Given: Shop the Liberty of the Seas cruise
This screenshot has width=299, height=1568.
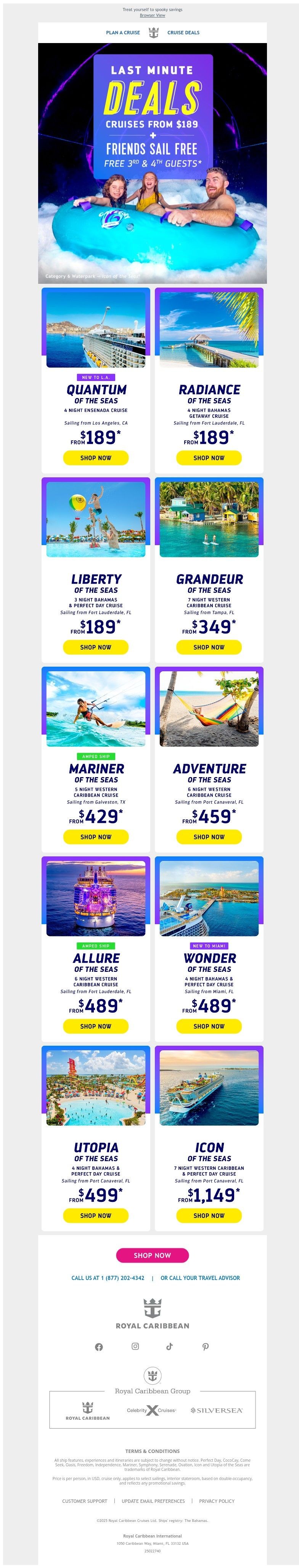Looking at the screenshot, I should pyautogui.click(x=96, y=647).
